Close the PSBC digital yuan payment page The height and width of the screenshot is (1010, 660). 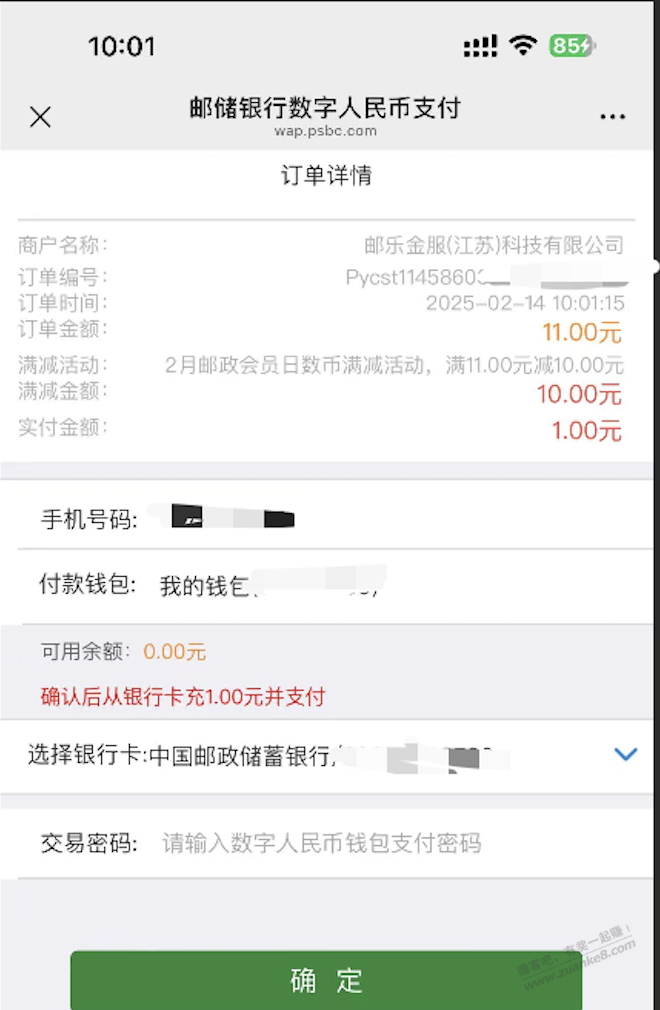coord(40,117)
